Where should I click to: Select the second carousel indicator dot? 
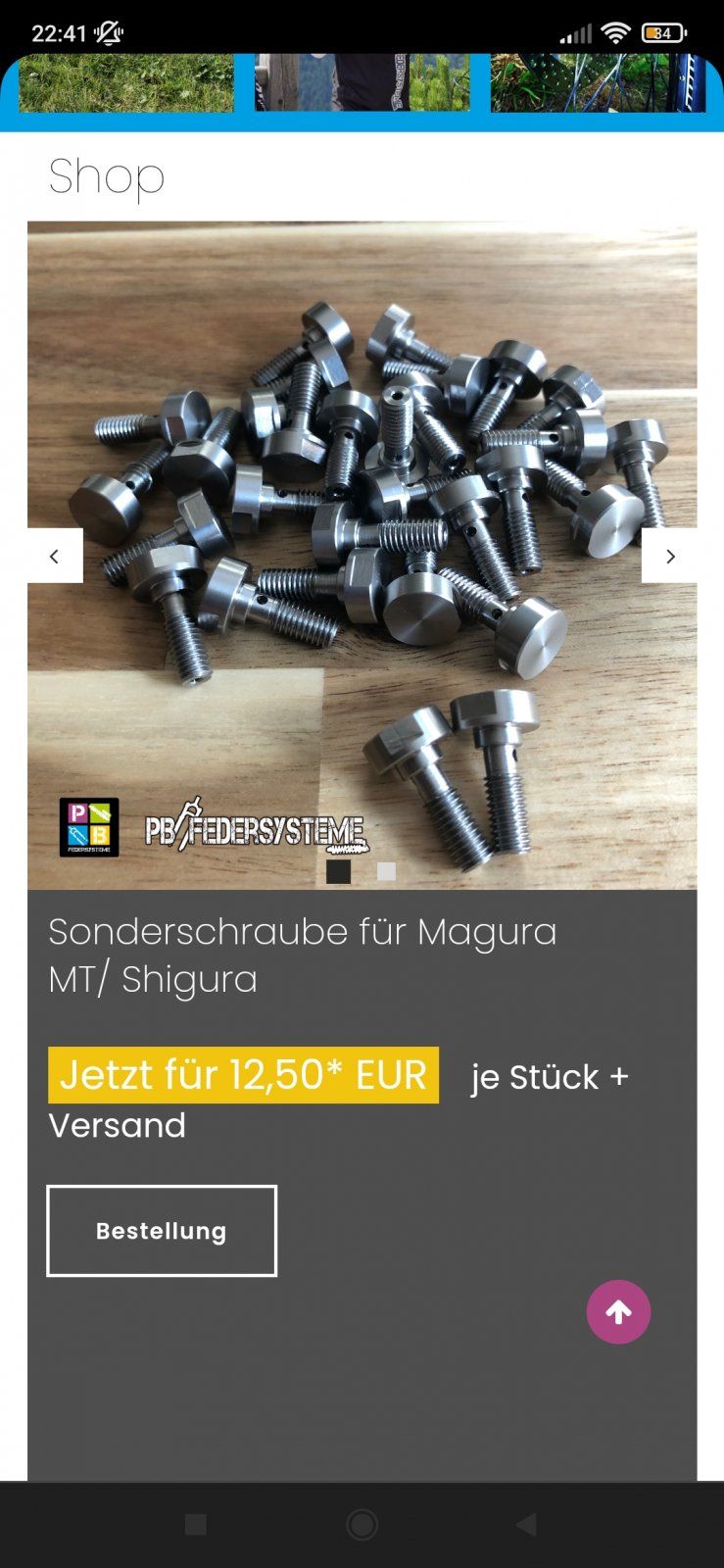(387, 871)
